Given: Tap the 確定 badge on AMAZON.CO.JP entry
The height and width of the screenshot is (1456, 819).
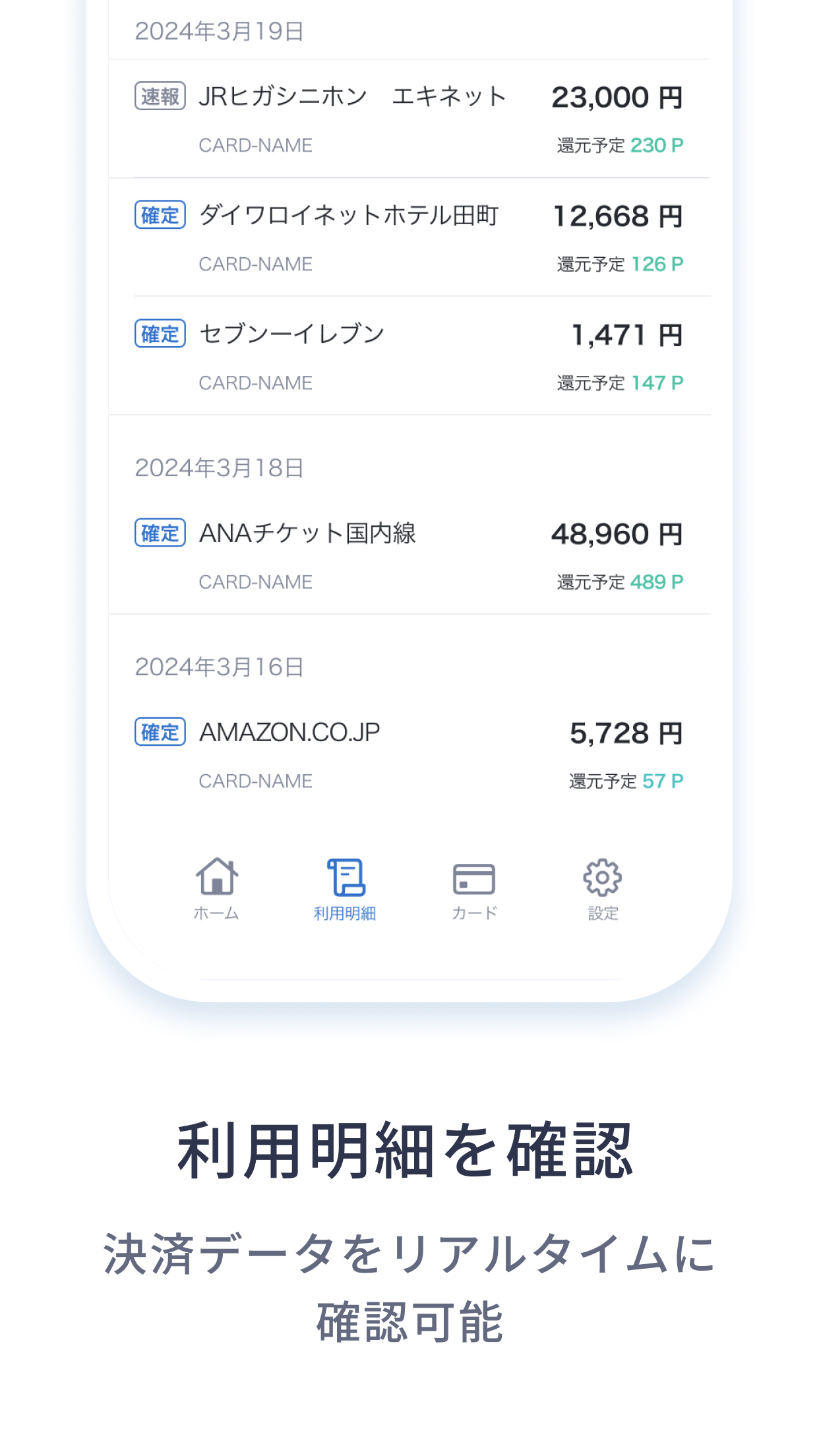Looking at the screenshot, I should (159, 732).
